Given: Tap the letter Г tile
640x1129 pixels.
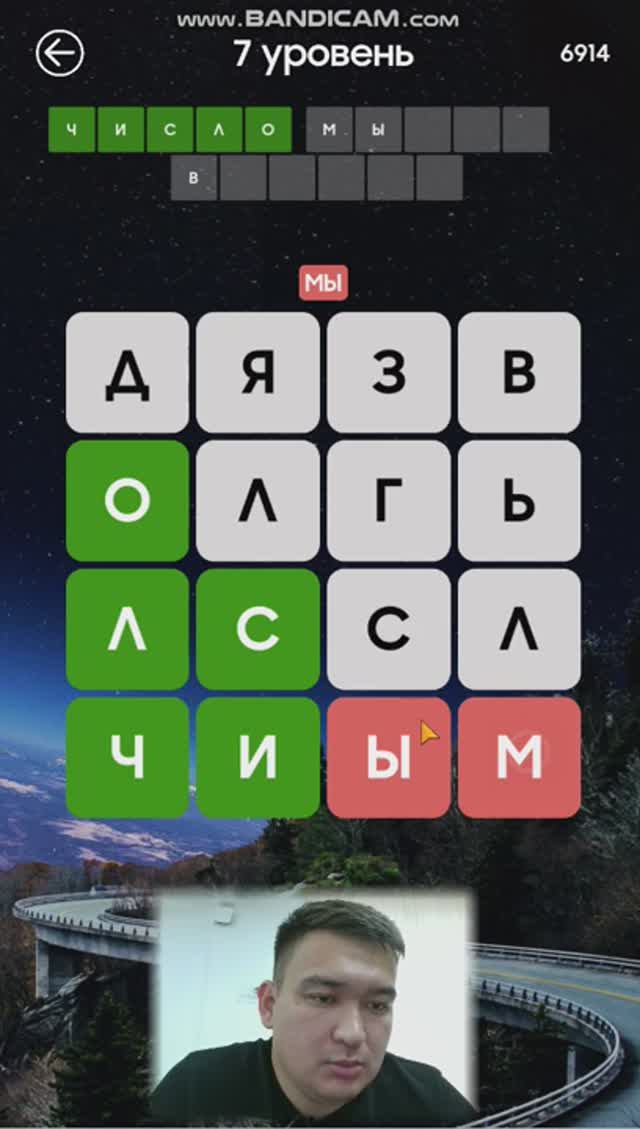Looking at the screenshot, I should click(x=389, y=501).
